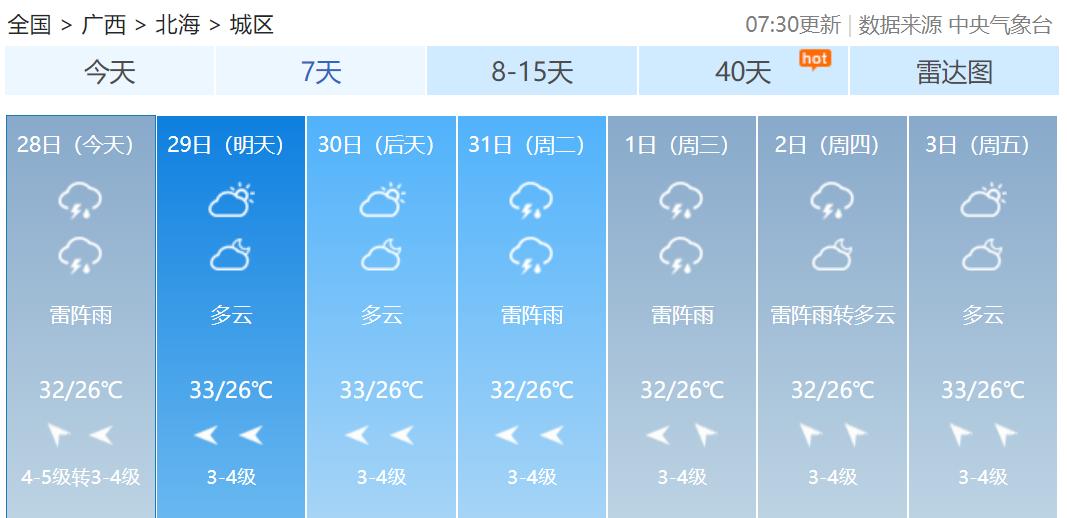View the 1日（周三） forecast card
This screenshot has width=1067, height=518.
tap(682, 315)
